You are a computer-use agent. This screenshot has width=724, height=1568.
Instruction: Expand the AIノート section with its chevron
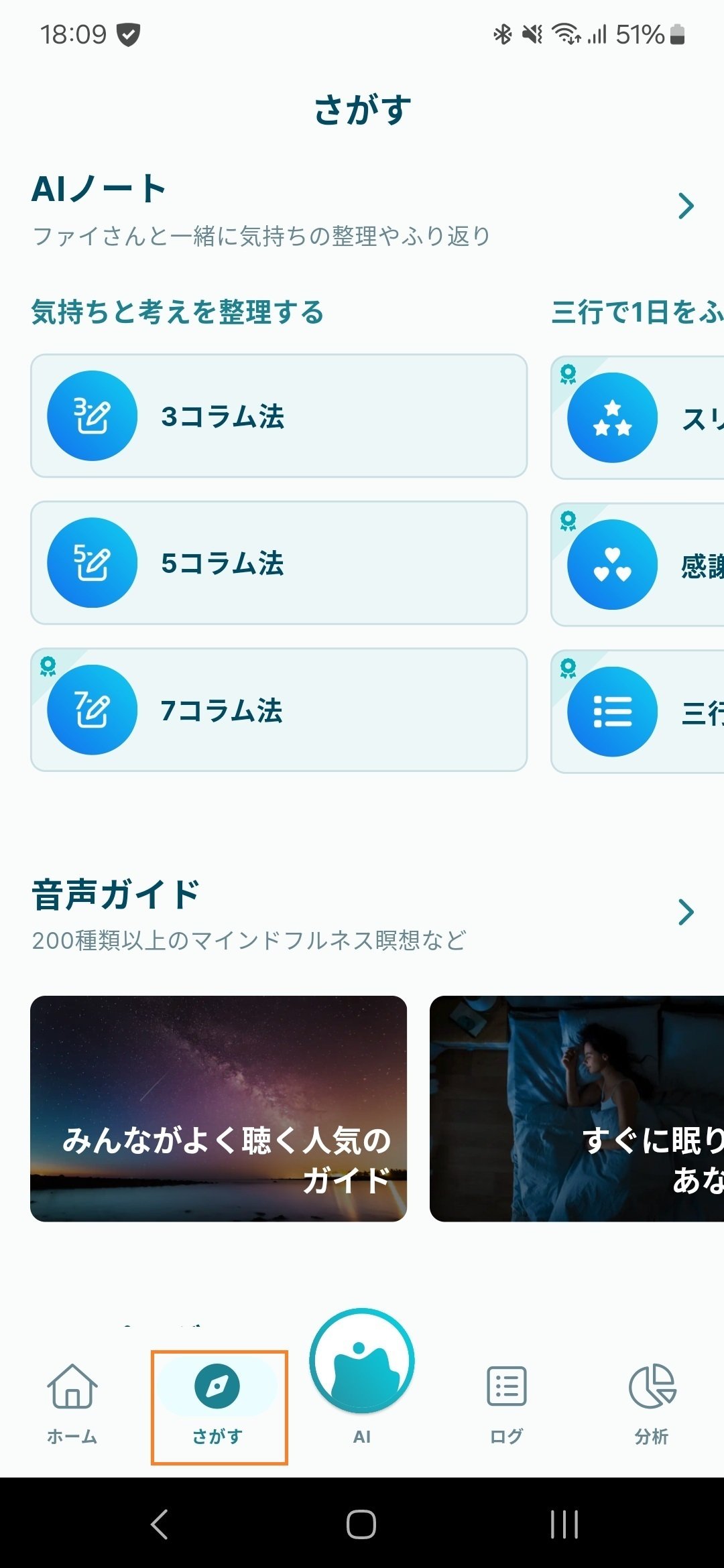(686, 206)
